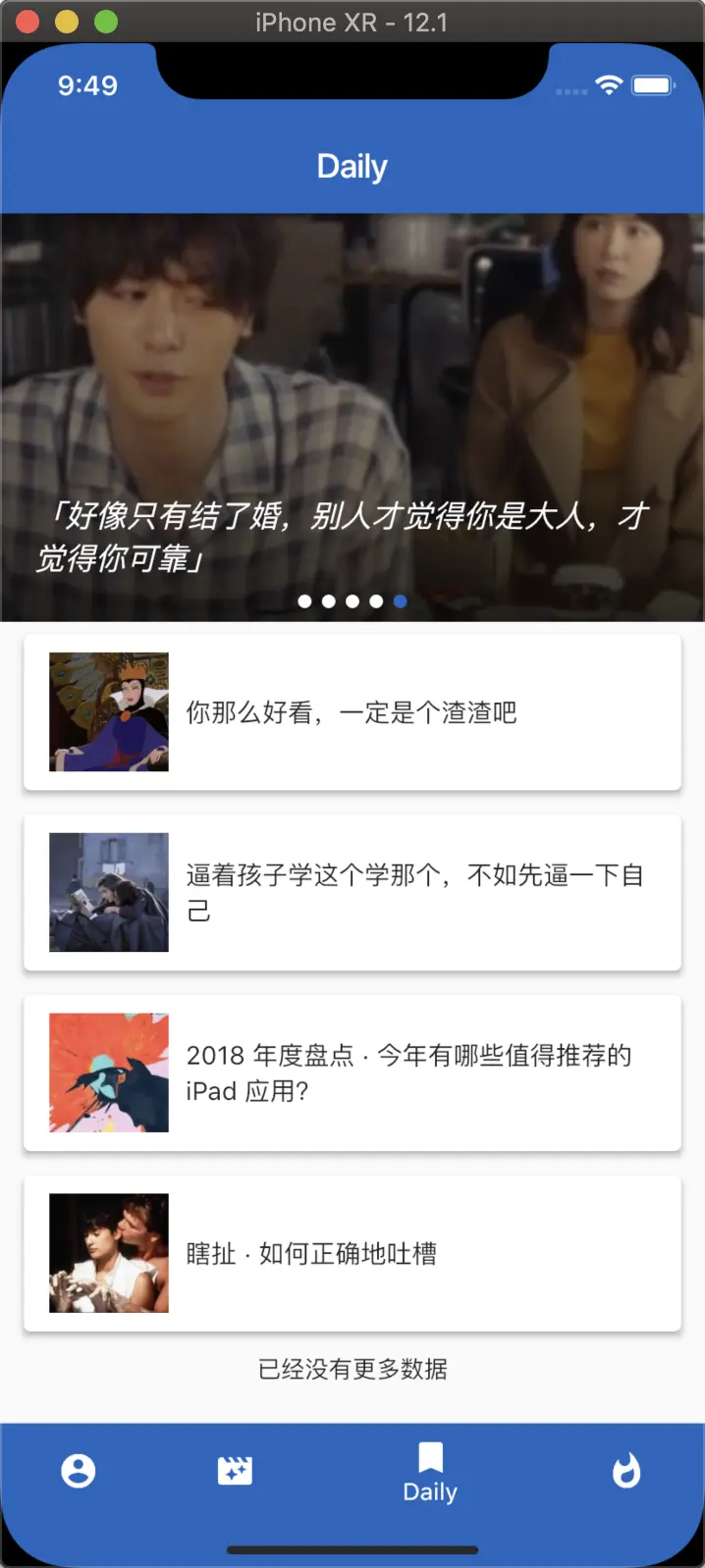Go to the flame hot tab
Image resolution: width=705 pixels, height=1568 pixels.
[625, 1471]
